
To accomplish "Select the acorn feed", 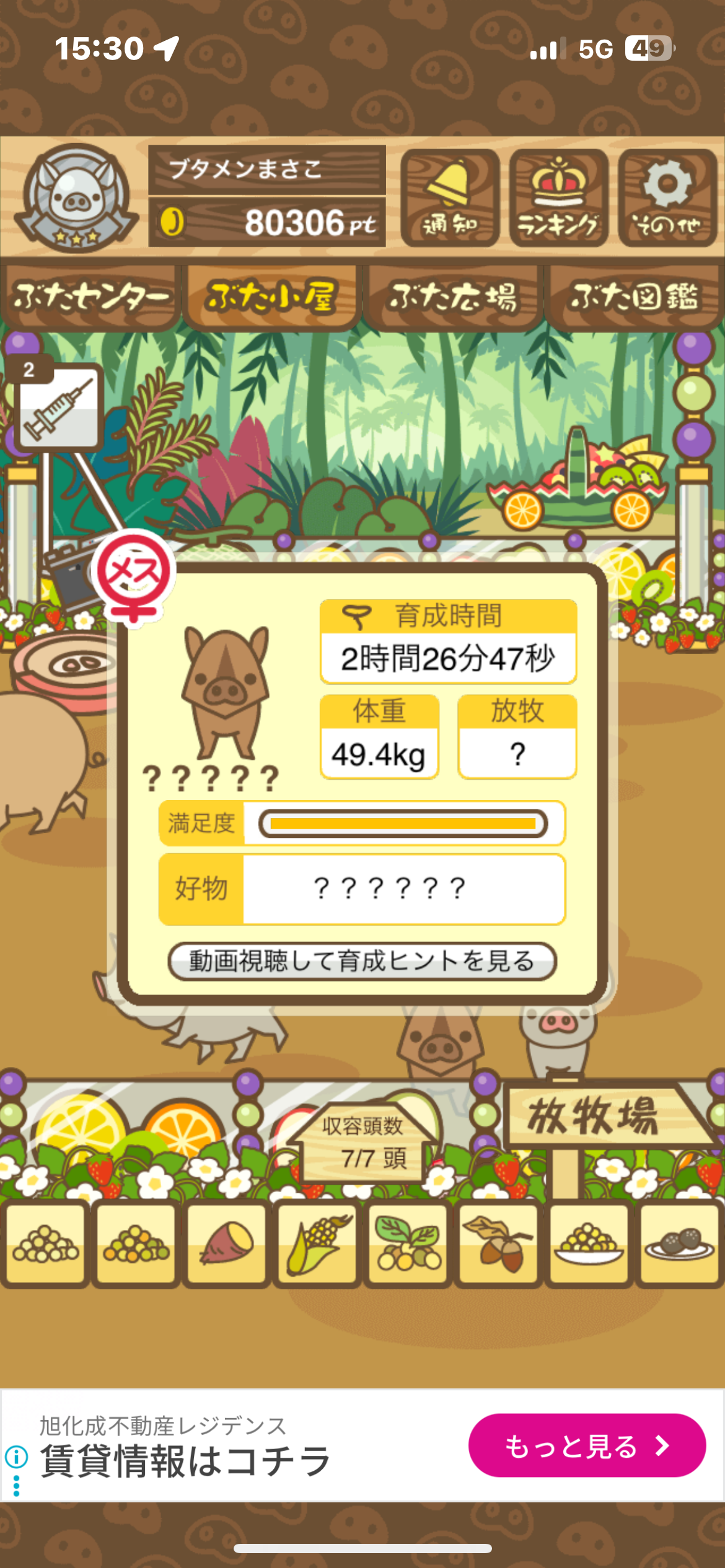I will pos(498,1244).
